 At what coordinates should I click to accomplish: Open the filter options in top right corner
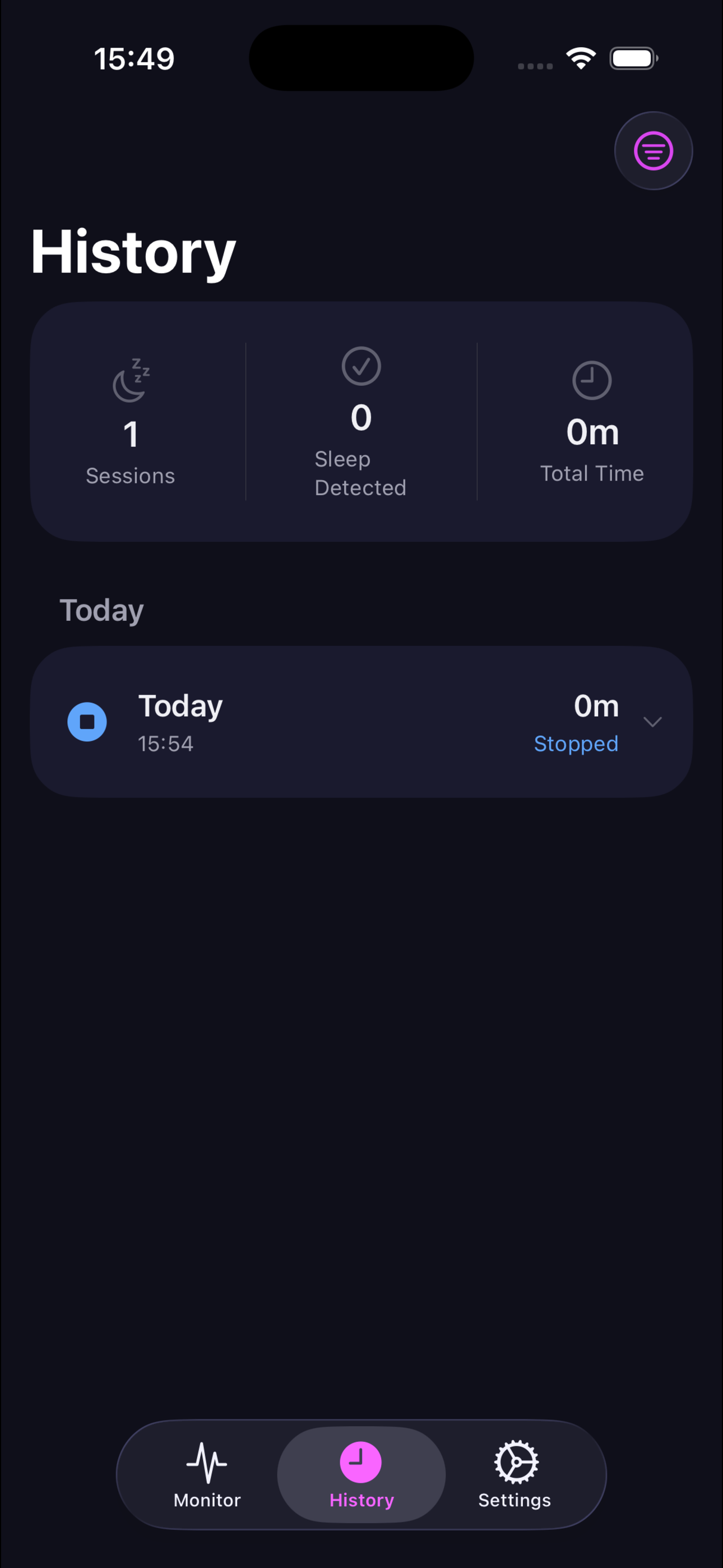pyautogui.click(x=653, y=150)
